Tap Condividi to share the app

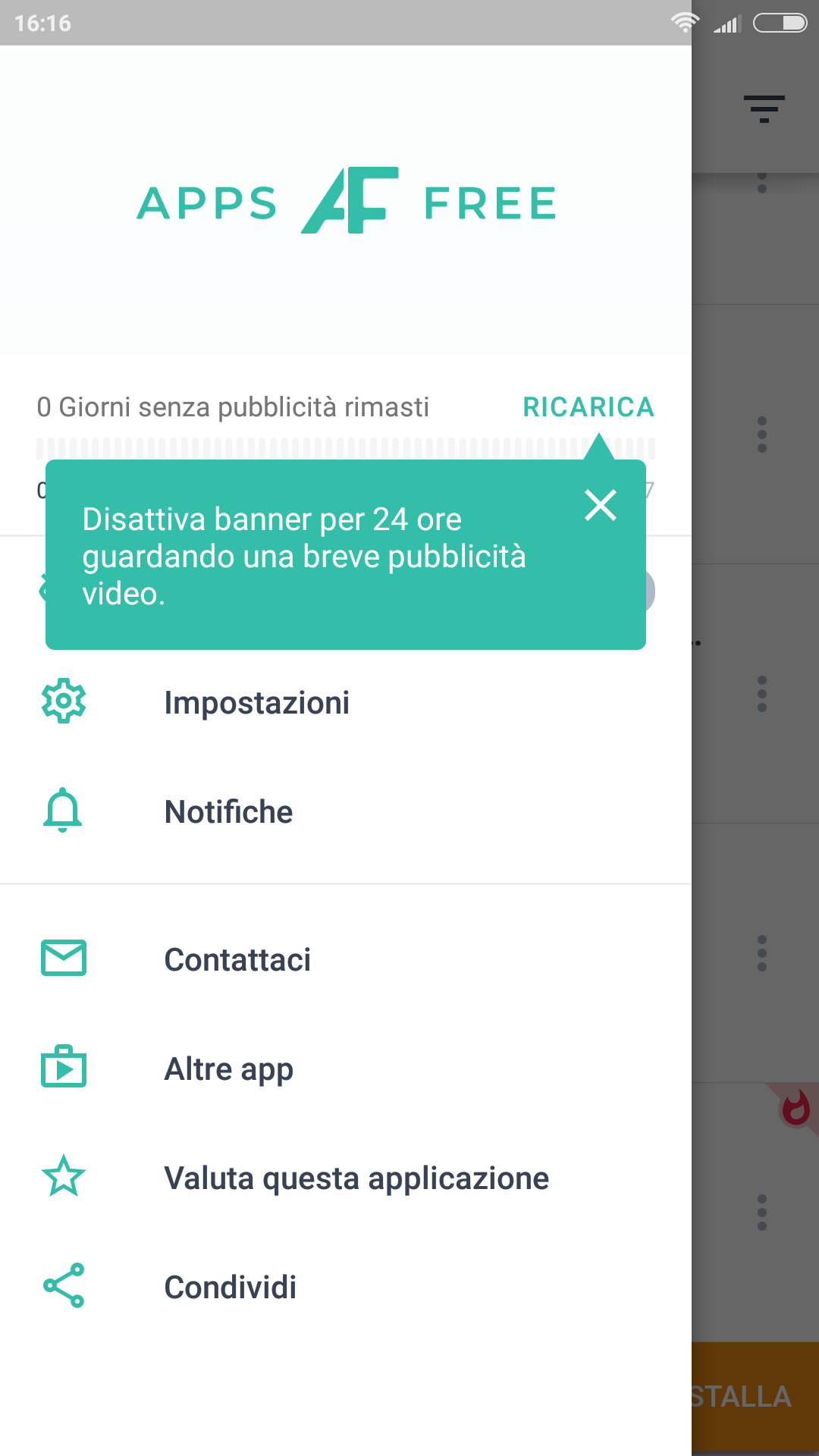click(x=346, y=1287)
